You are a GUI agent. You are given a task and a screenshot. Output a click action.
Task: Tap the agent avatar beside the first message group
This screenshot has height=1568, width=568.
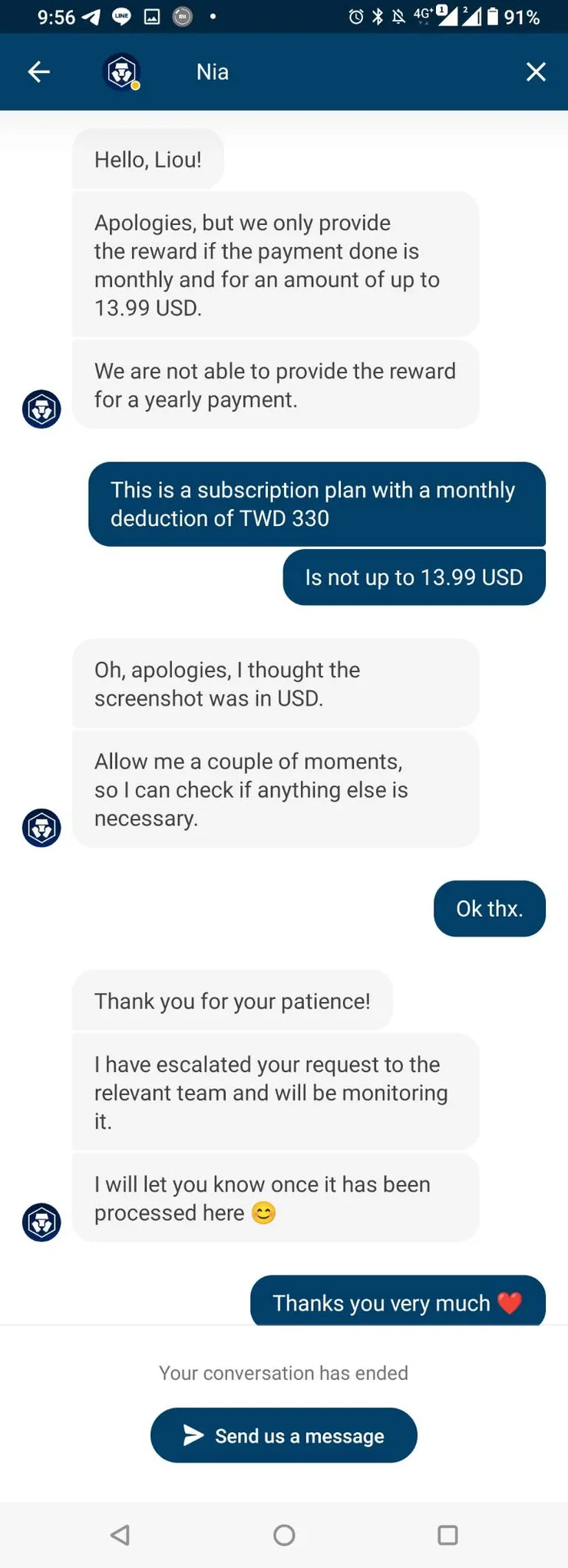[41, 409]
